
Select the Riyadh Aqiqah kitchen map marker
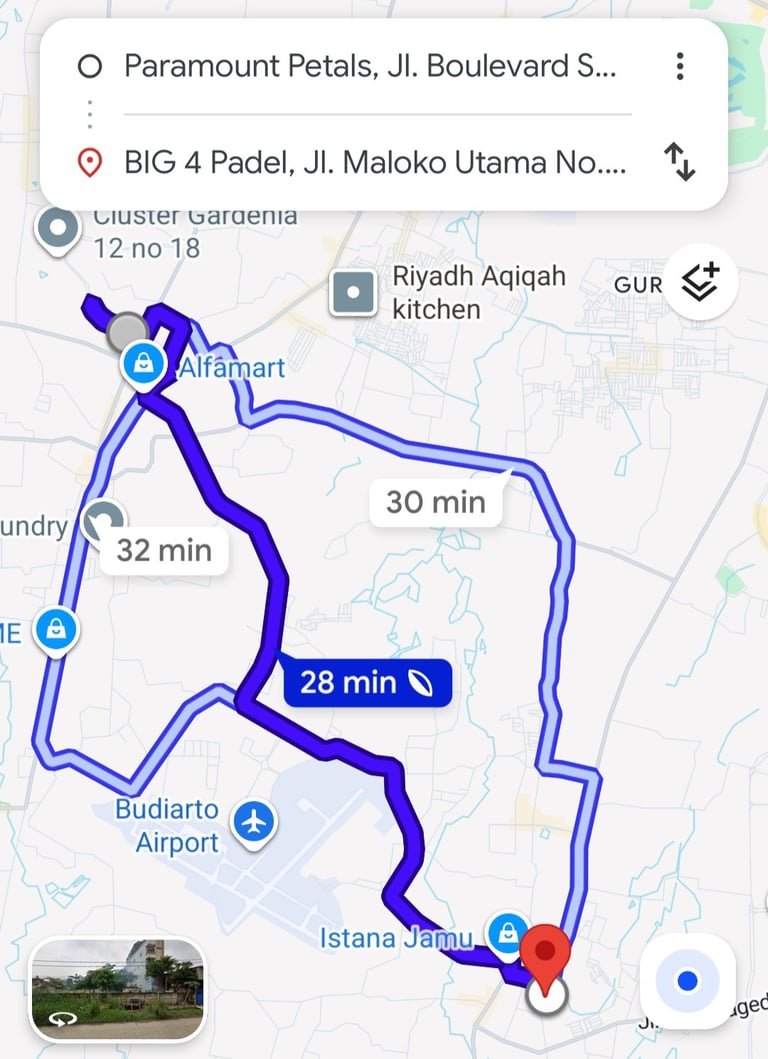click(352, 292)
